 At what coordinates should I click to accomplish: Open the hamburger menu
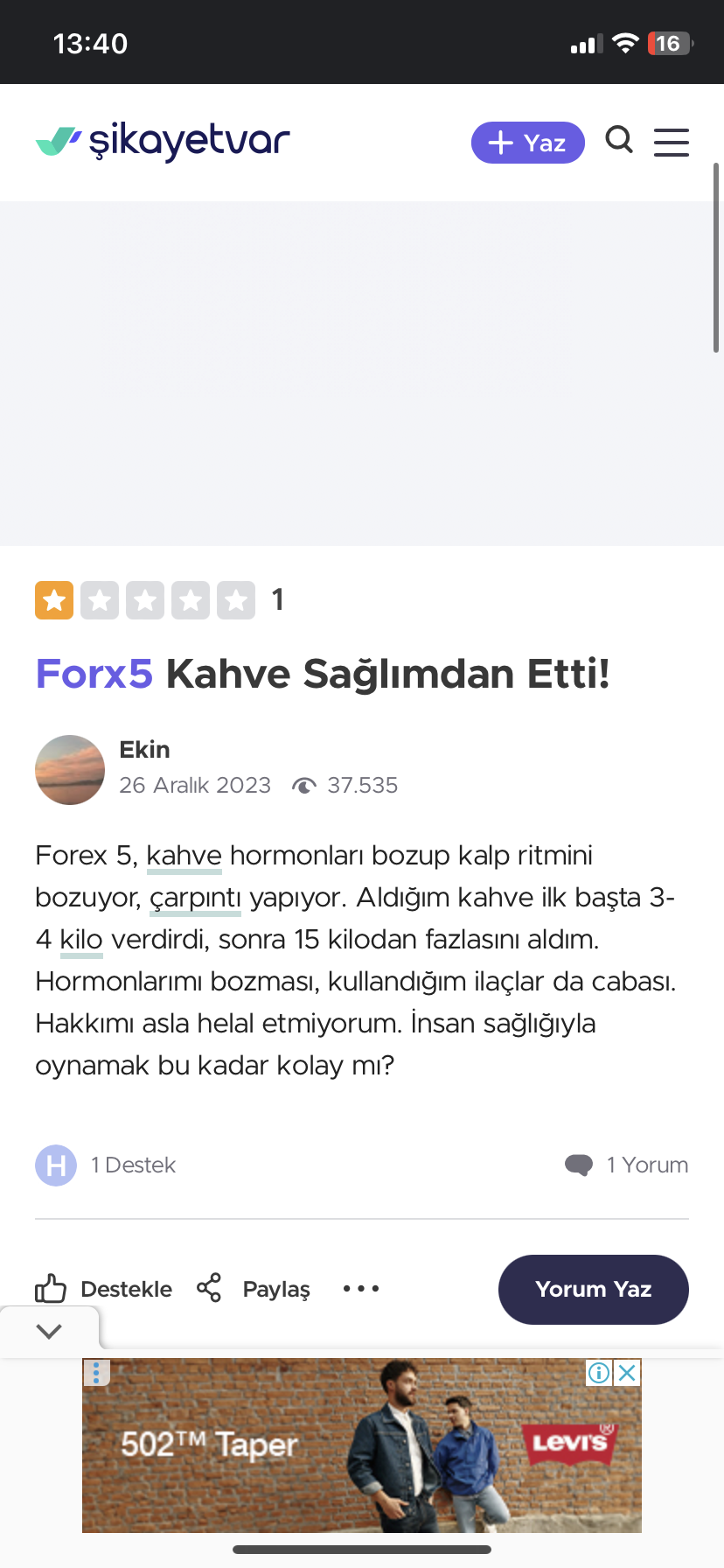click(672, 142)
